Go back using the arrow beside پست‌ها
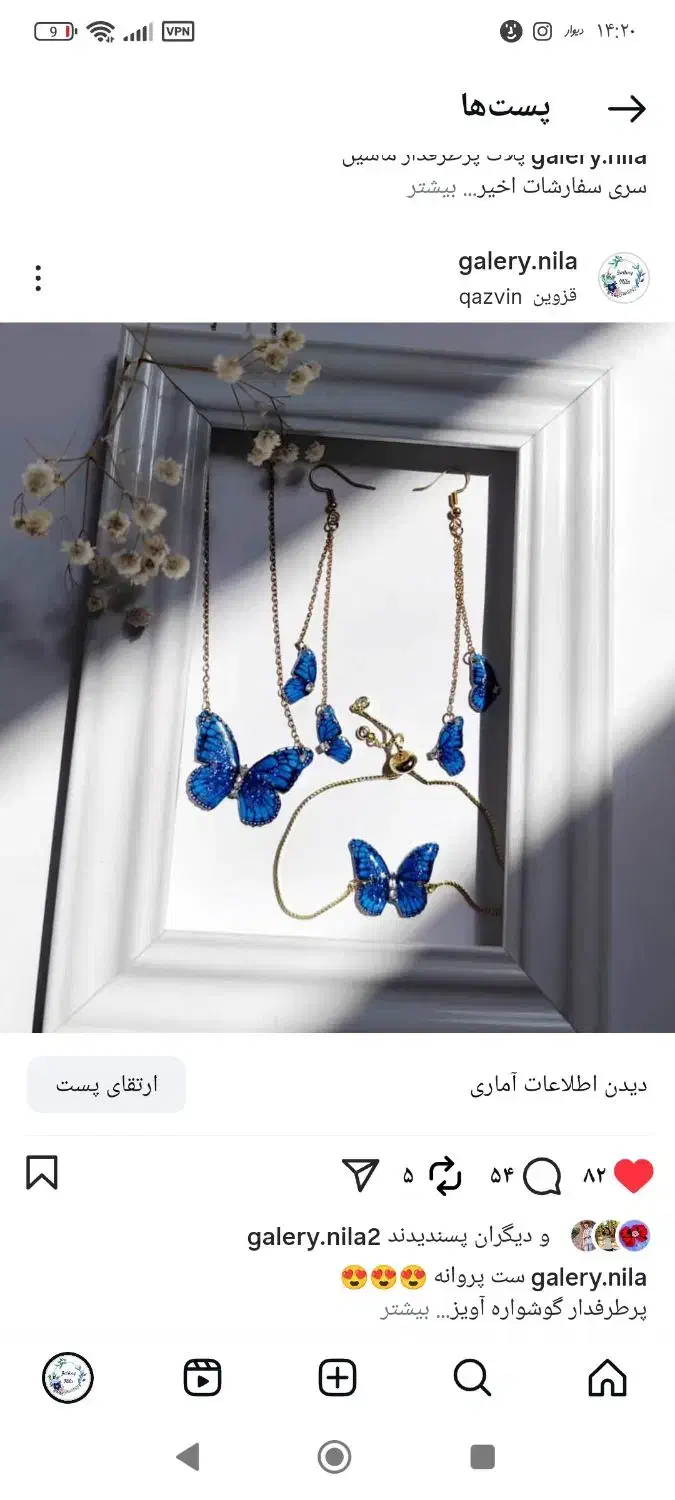Viewport: 675px width, 1500px height. click(627, 108)
